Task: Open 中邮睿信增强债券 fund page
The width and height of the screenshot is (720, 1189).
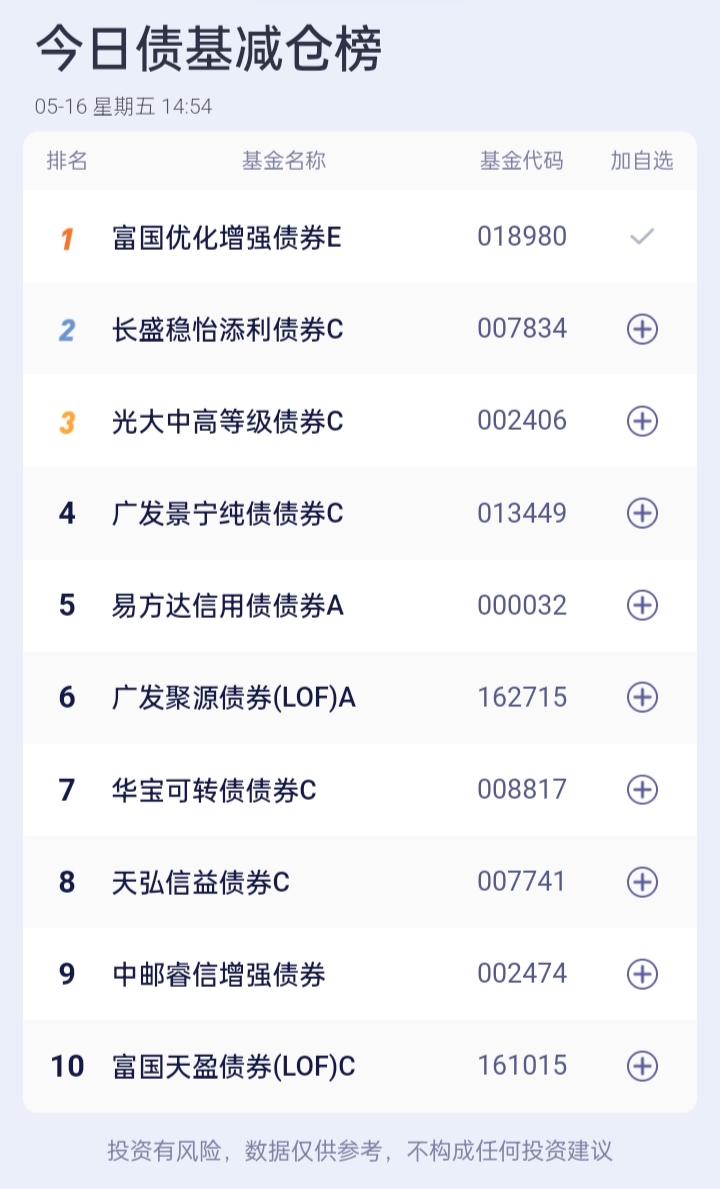Action: [x=219, y=974]
